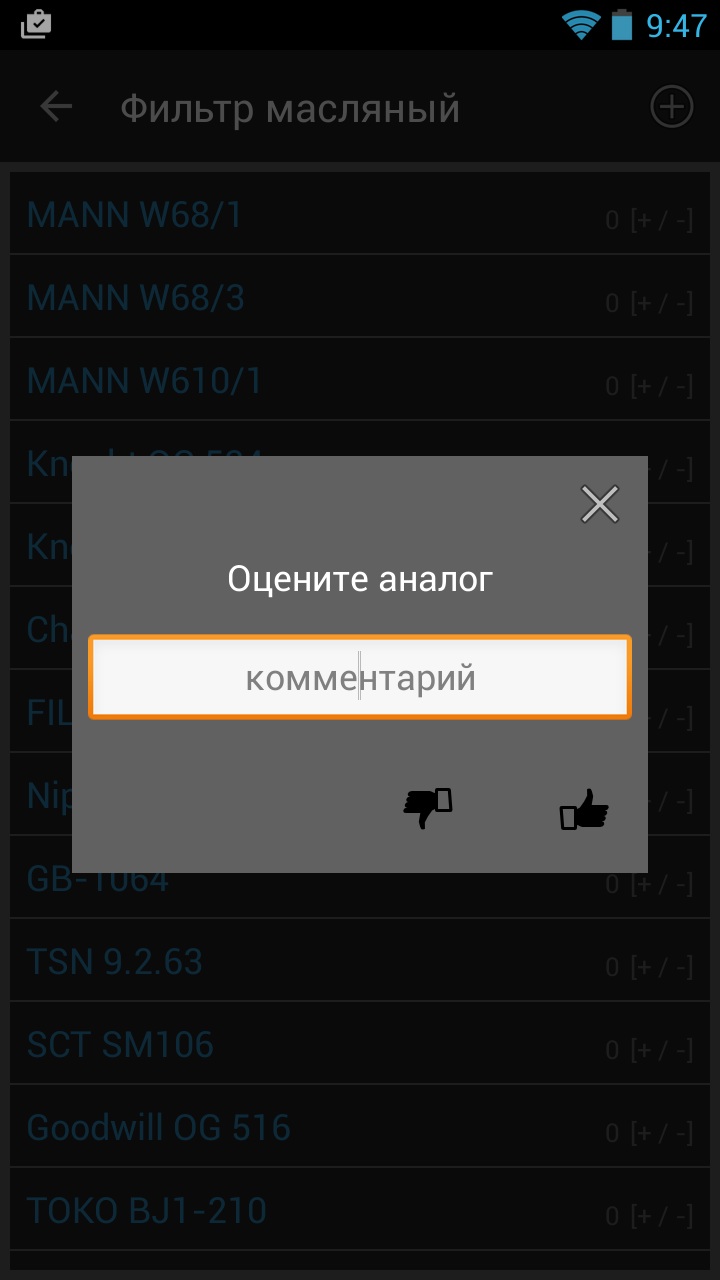Close the Оцените аналог dialog
The image size is (720, 1280).
600,504
